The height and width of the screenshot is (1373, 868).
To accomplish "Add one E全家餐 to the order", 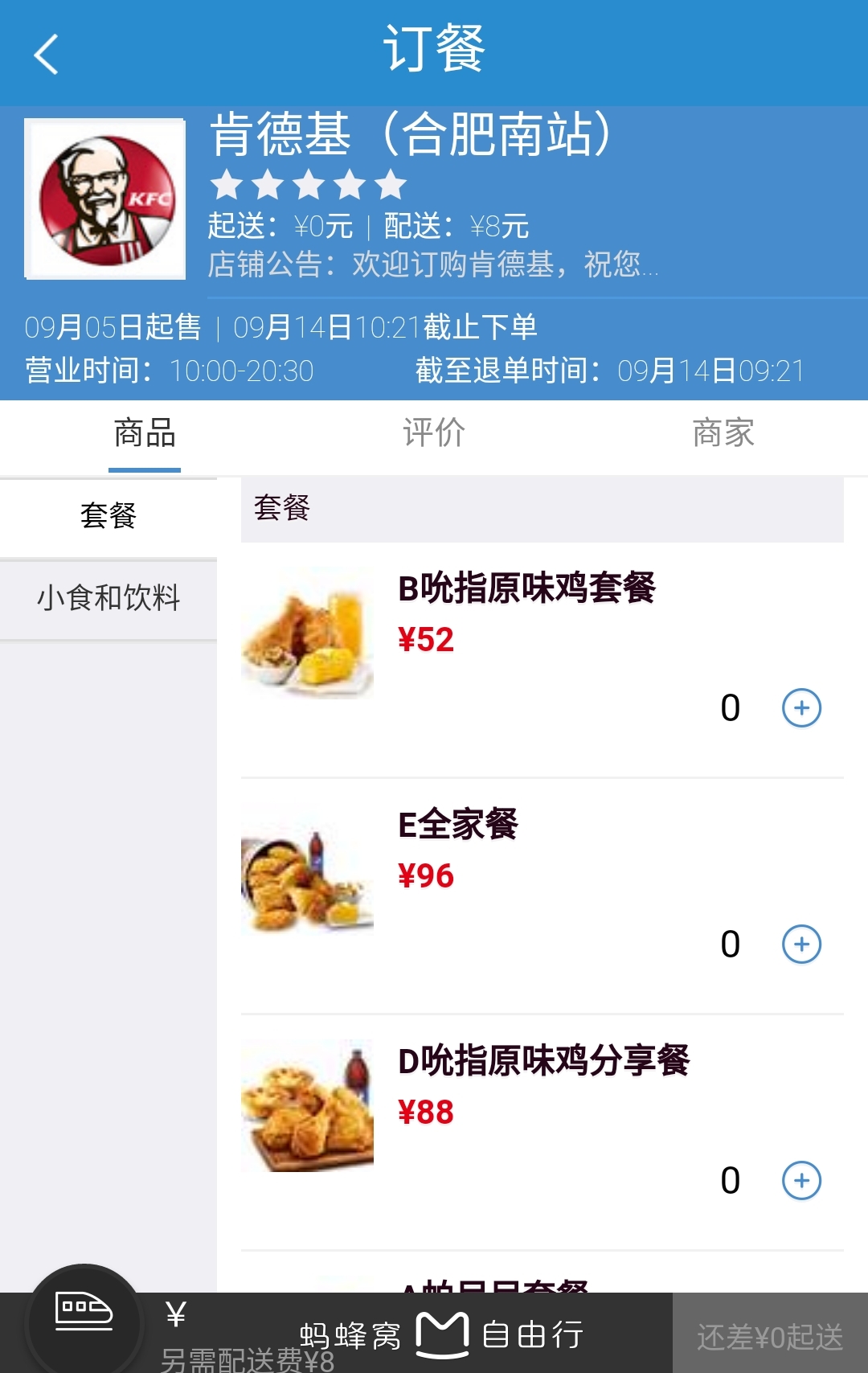I will (801, 945).
